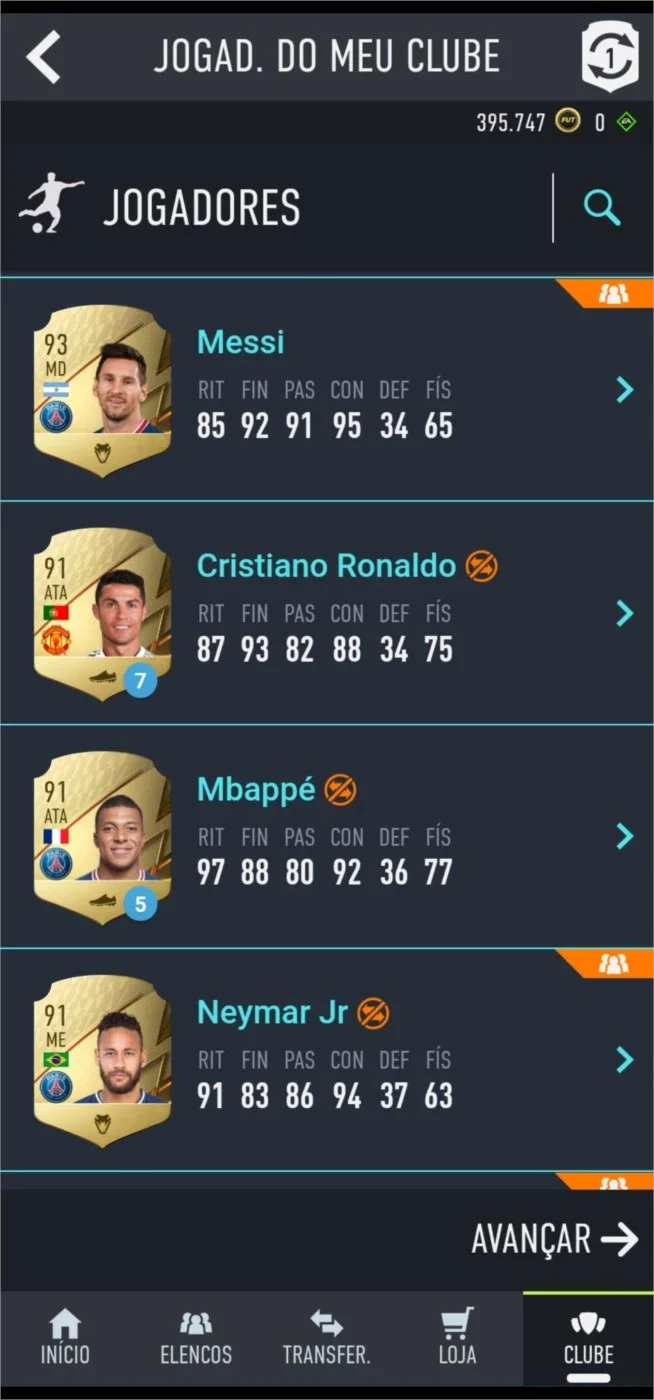Tap the swap badge icon at top right
The width and height of the screenshot is (654, 1400).
click(610, 56)
